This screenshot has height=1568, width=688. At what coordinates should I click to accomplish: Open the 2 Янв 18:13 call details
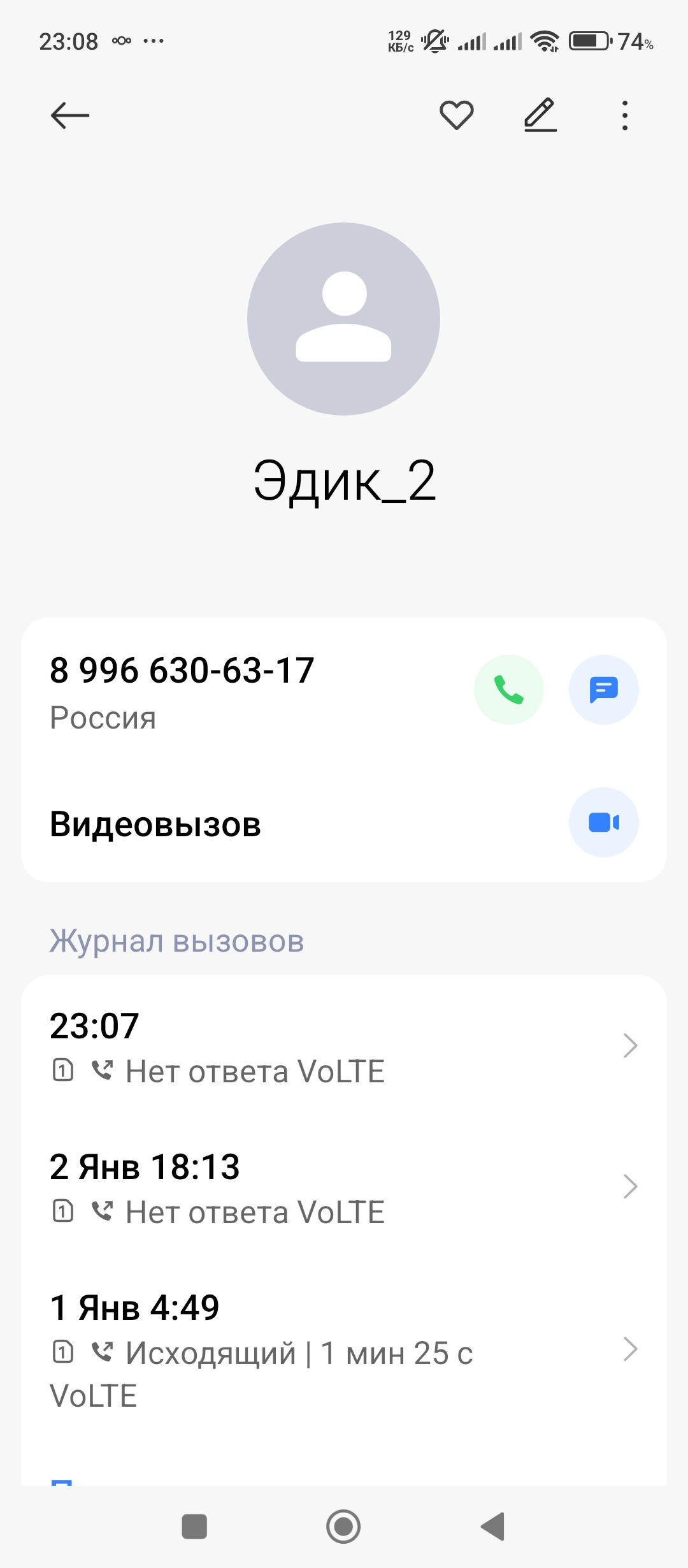point(344,1186)
